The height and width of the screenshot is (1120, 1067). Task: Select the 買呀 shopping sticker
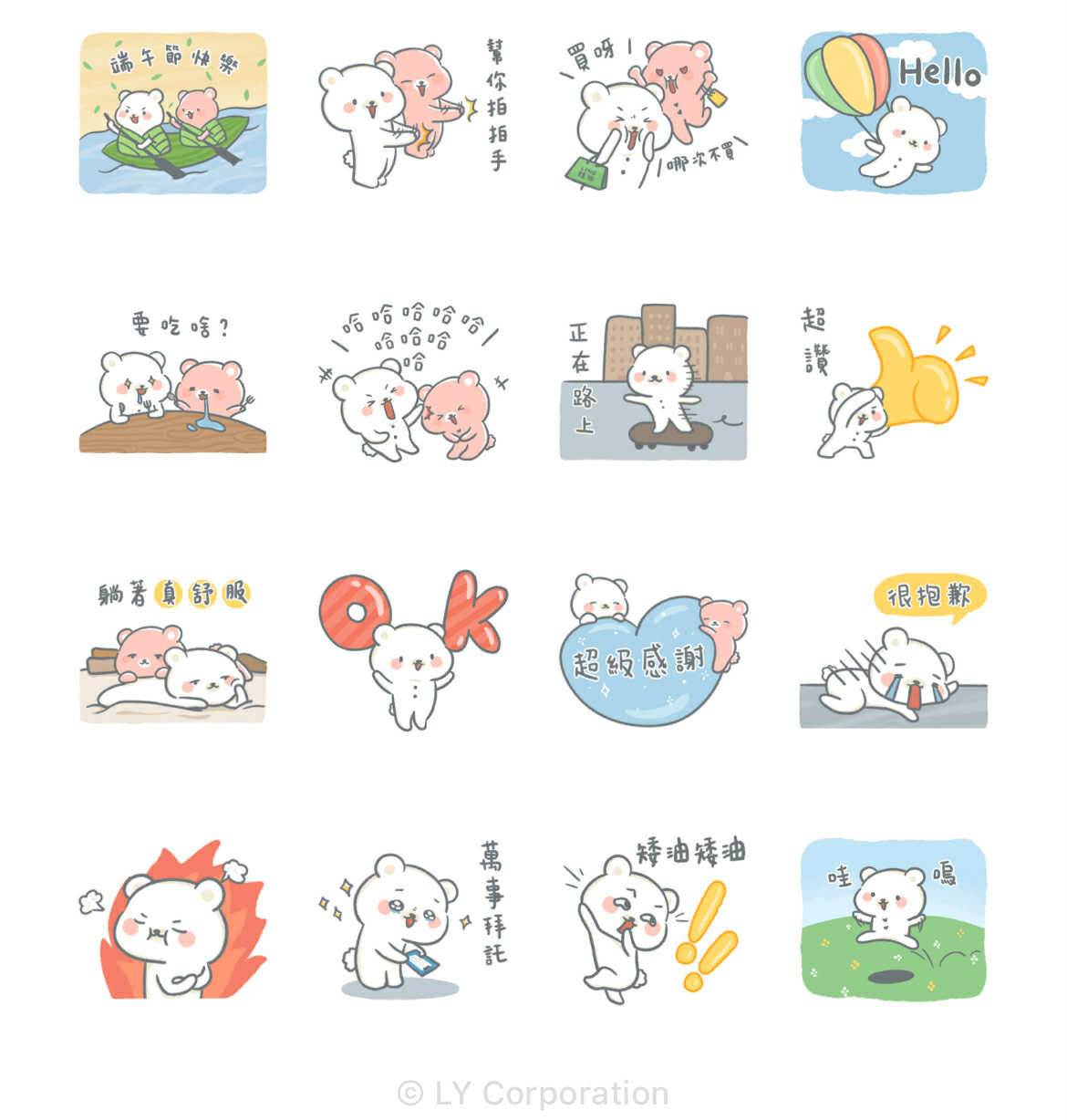click(653, 113)
